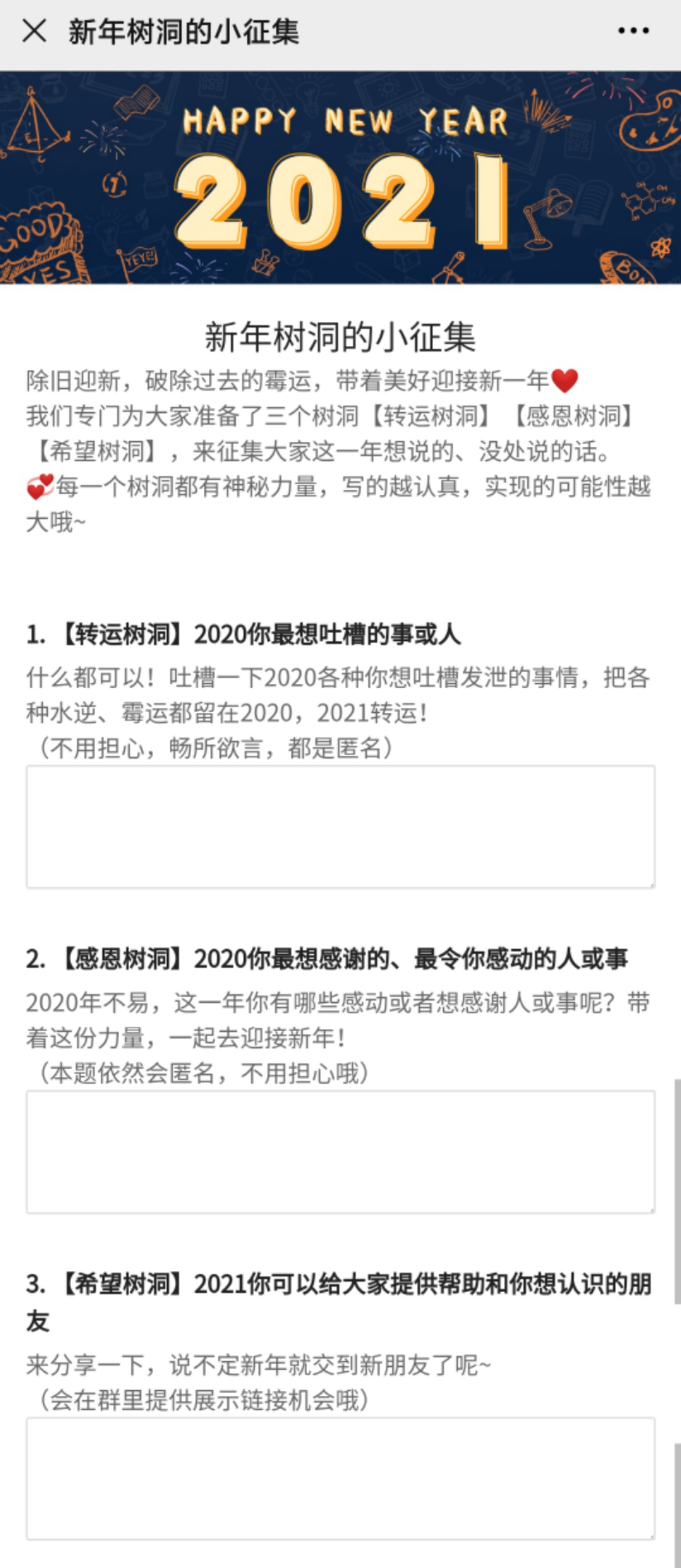Open the three-dot more options menu
The width and height of the screenshot is (681, 1568).
click(x=633, y=30)
